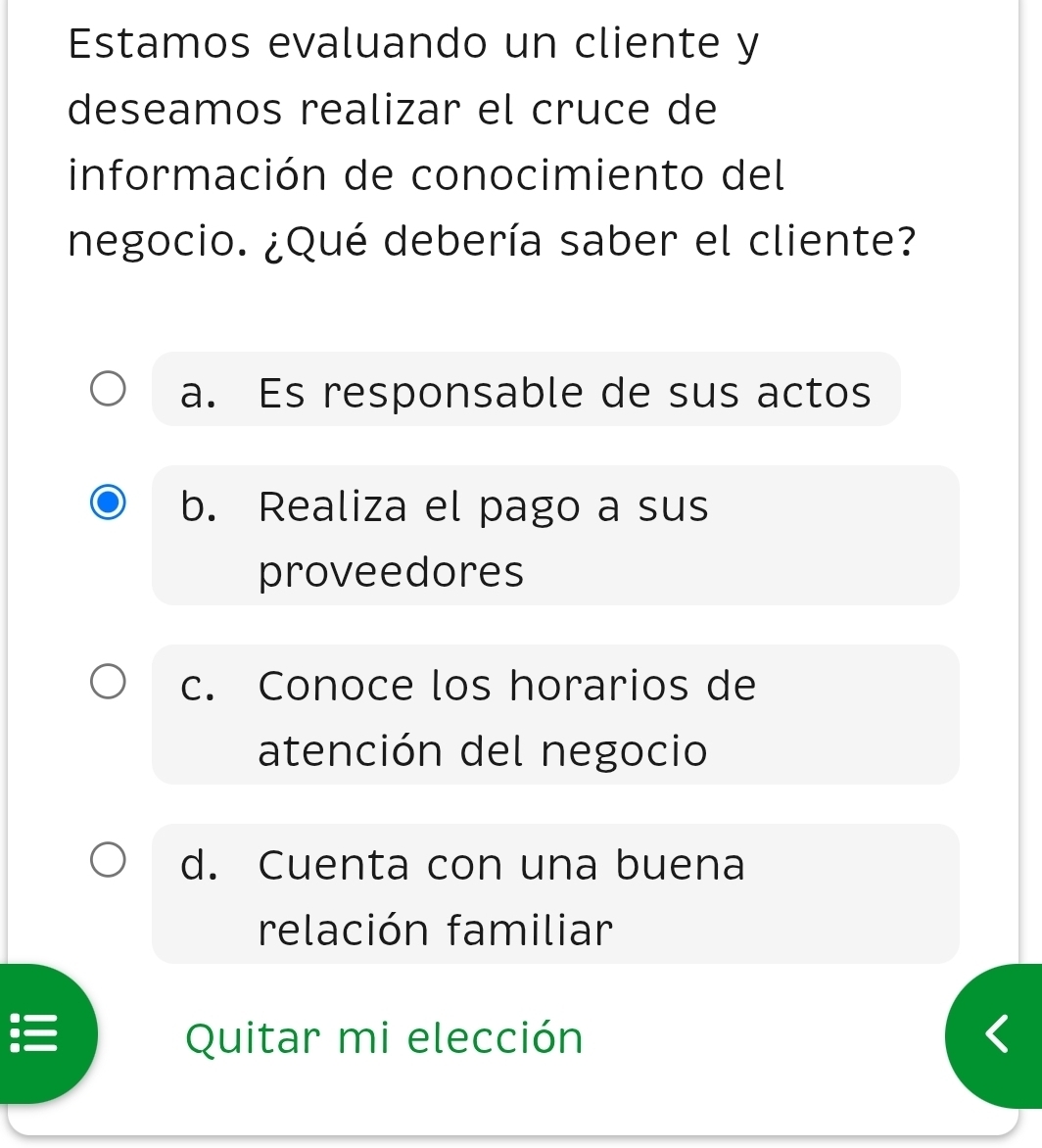Viewport: 1042px width, 1148px height.
Task: Go to previous question with green arrow
Action: (x=997, y=1035)
